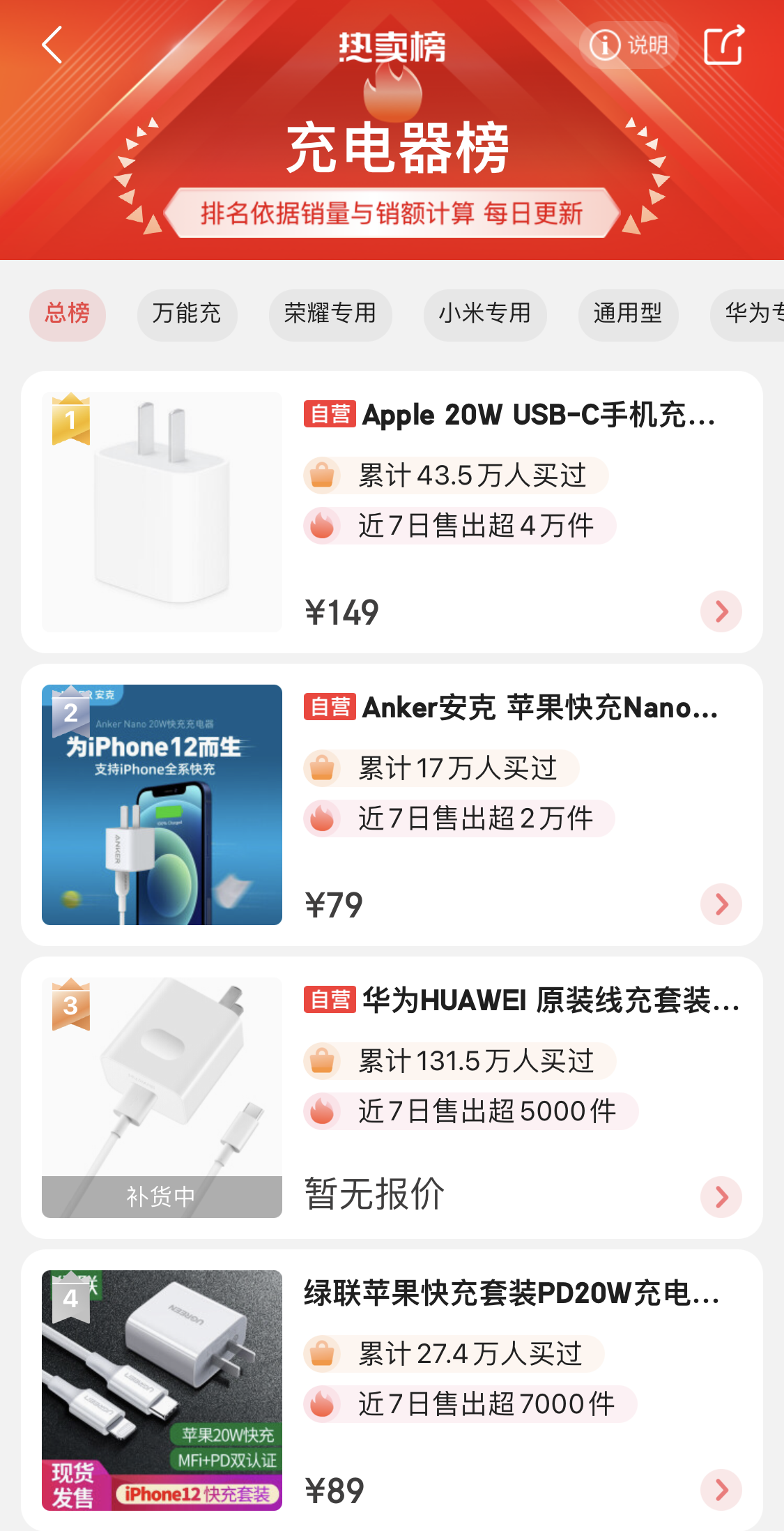Go back using the top-left arrow

[x=52, y=45]
